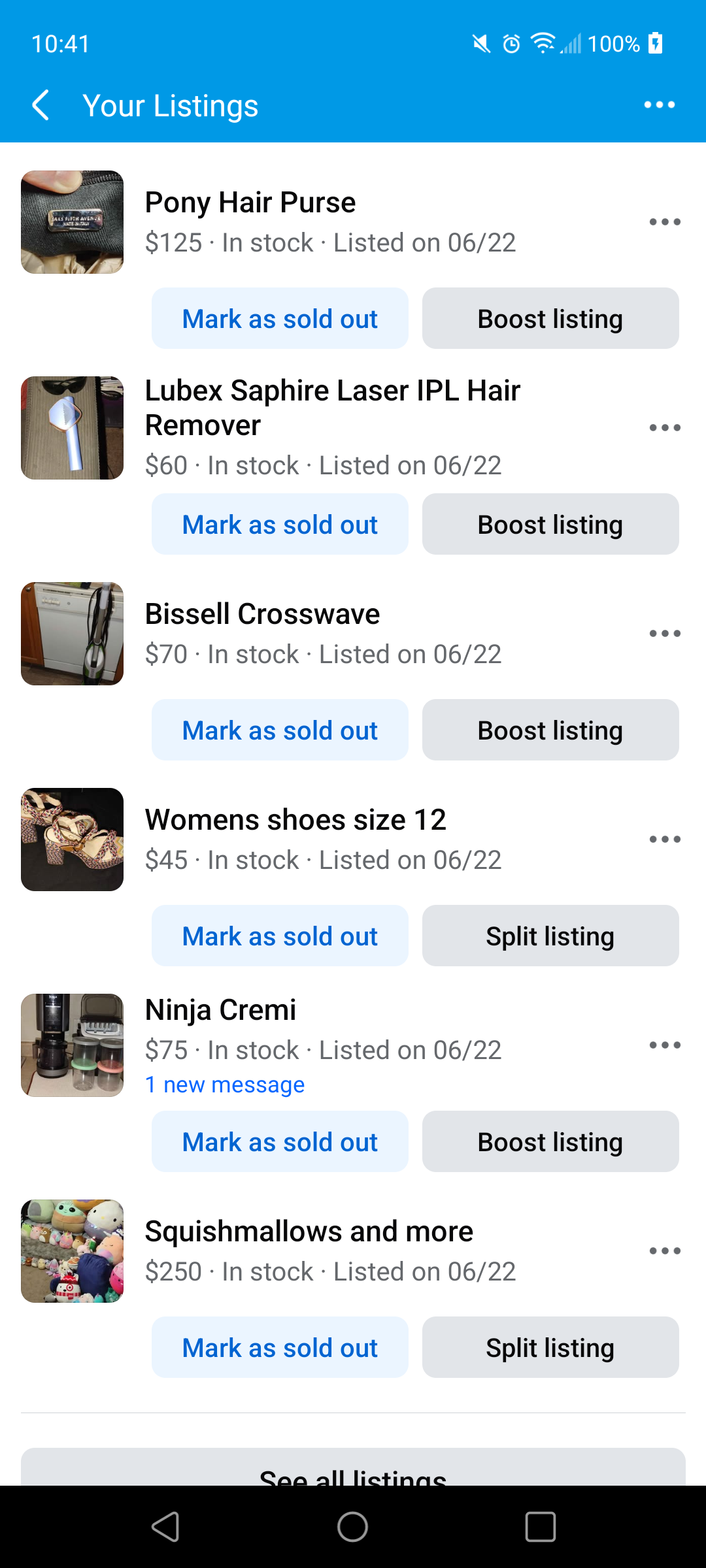Open the Lubex Saphire Laser listing photo
Image resolution: width=706 pixels, height=1568 pixels.
click(72, 428)
